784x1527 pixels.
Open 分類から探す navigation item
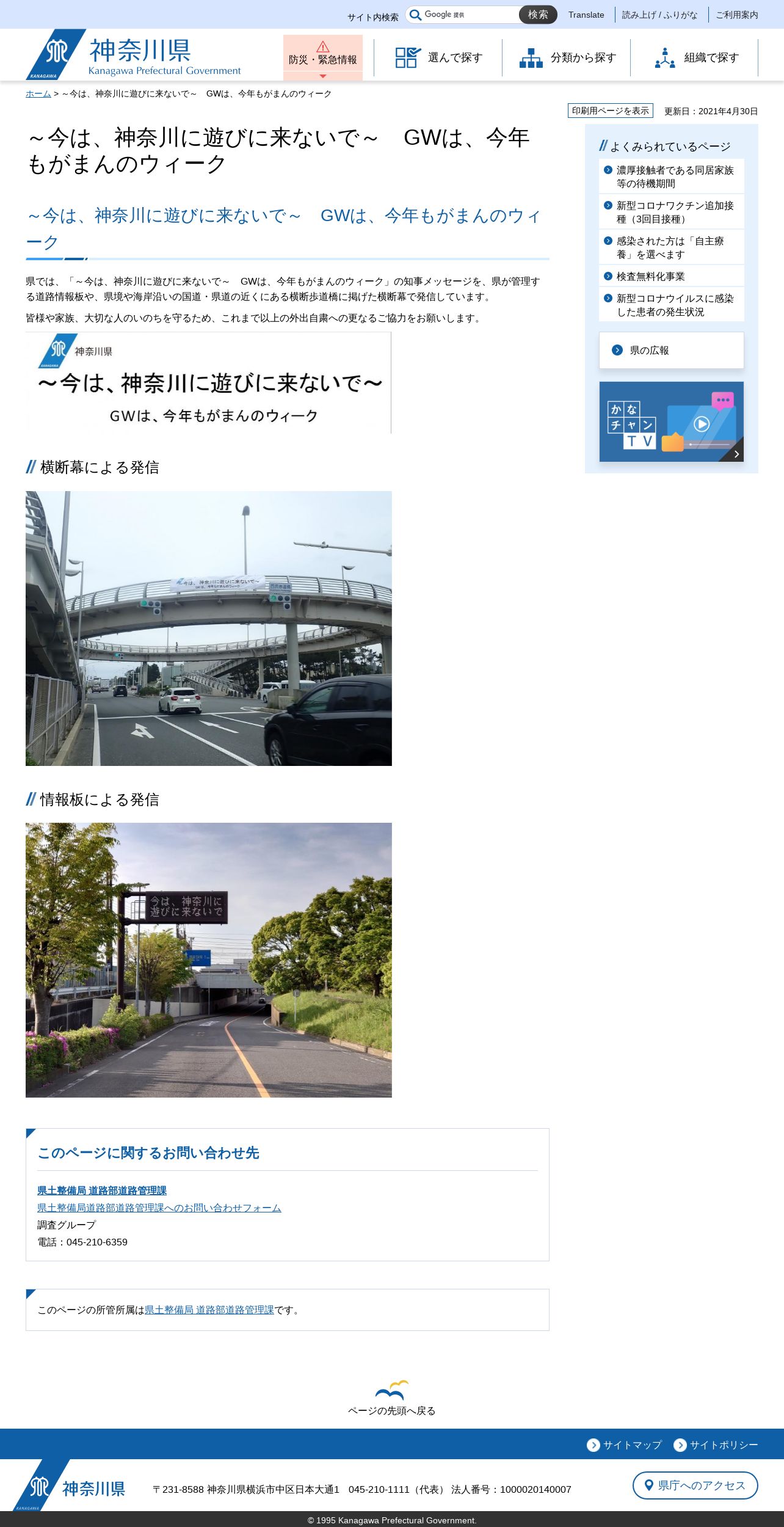pyautogui.click(x=567, y=57)
